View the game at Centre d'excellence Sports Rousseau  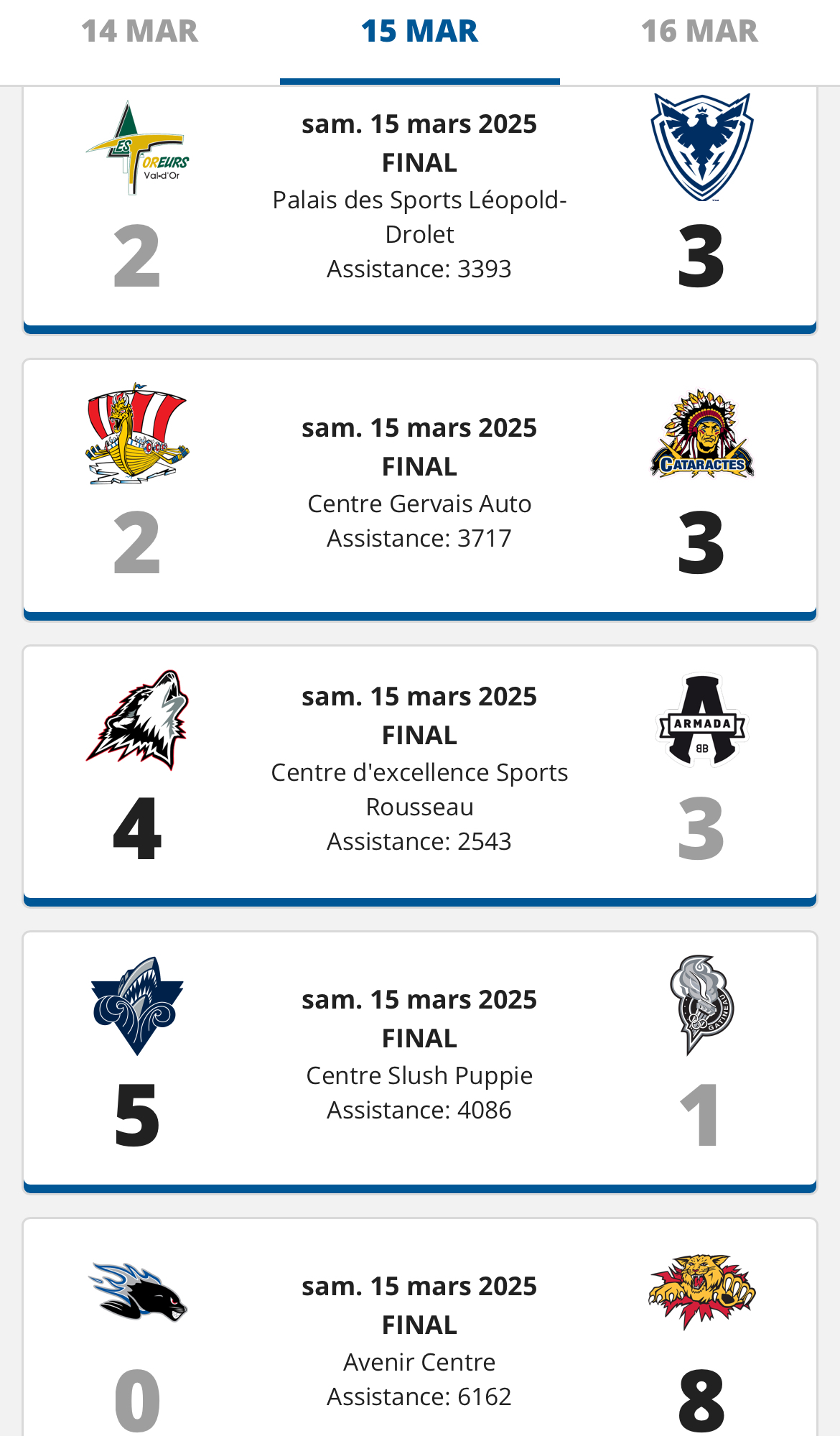(x=419, y=776)
